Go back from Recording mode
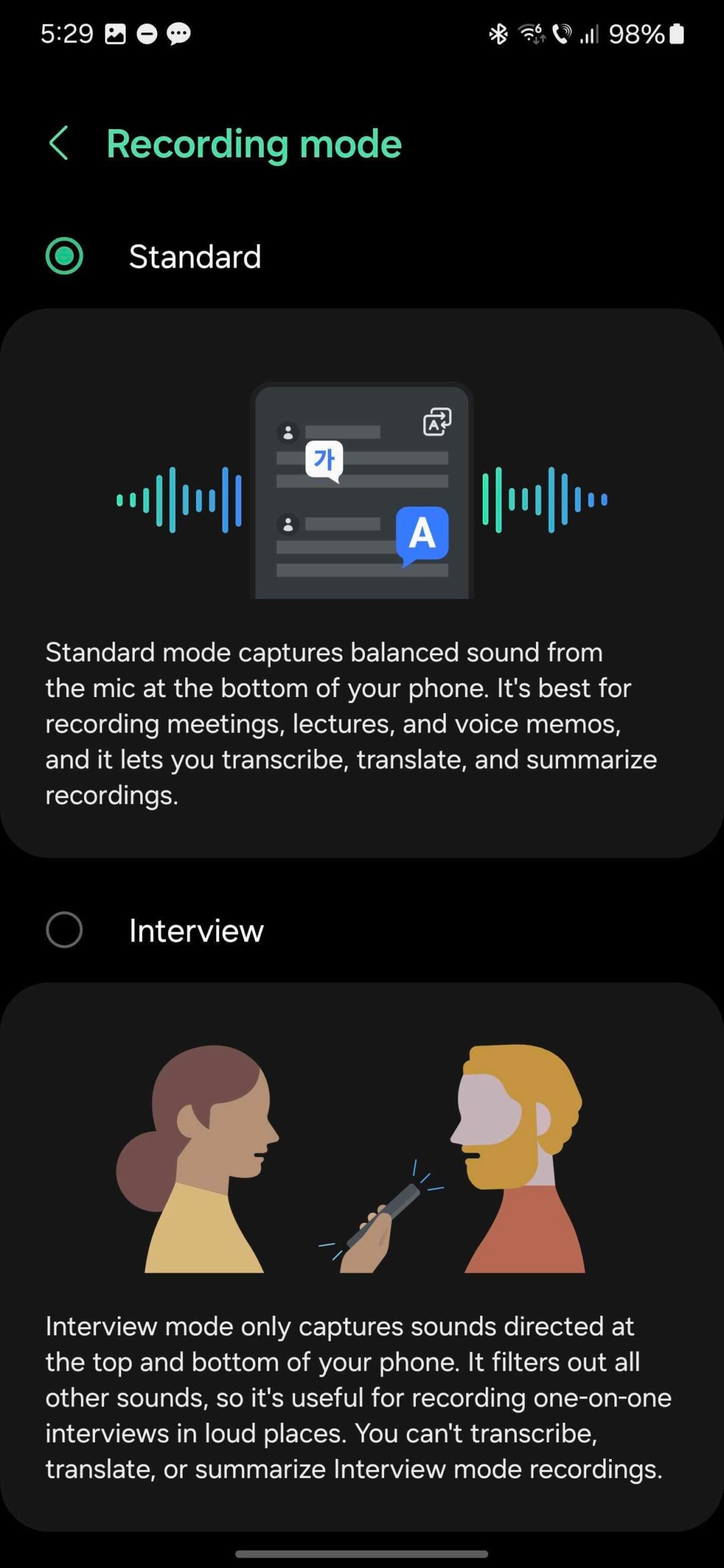This screenshot has width=724, height=1568. 59,144
